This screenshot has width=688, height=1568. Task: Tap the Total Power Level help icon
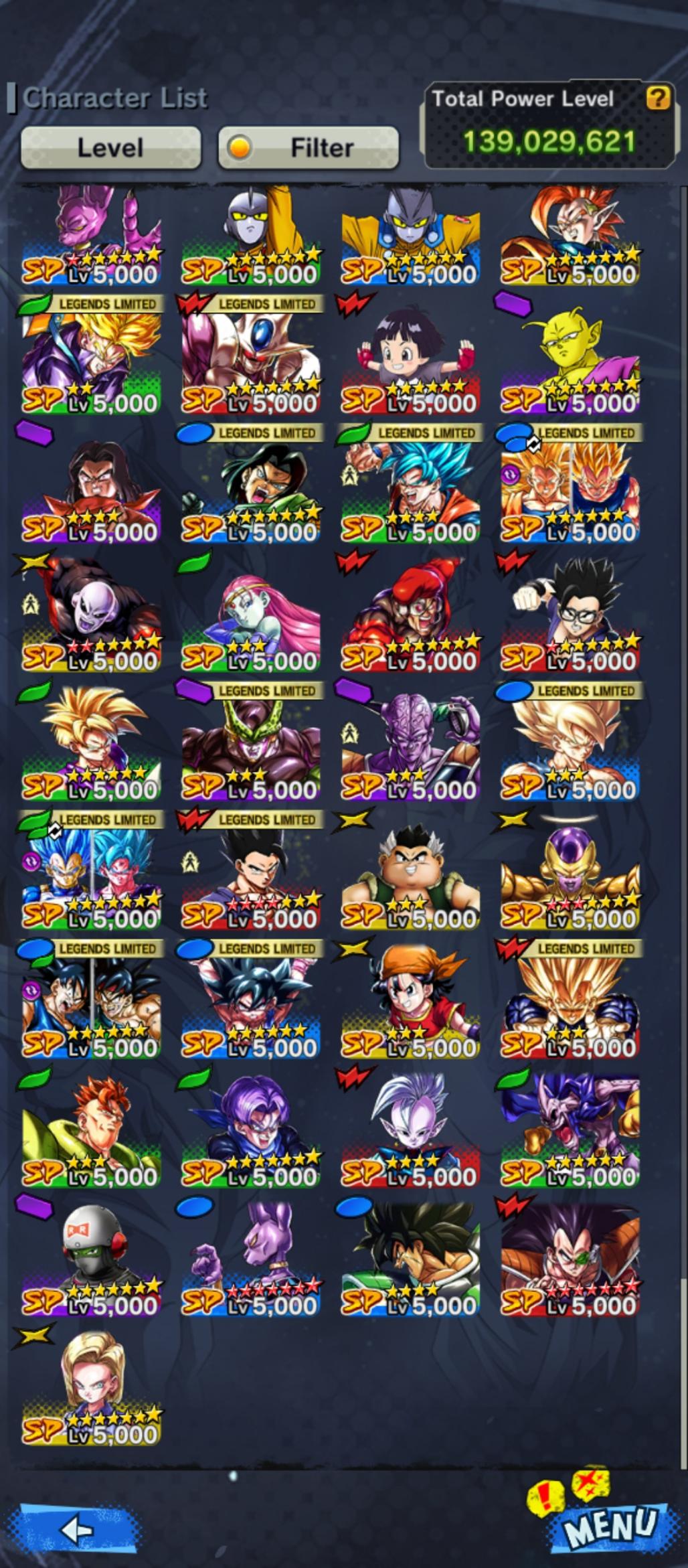(x=658, y=99)
